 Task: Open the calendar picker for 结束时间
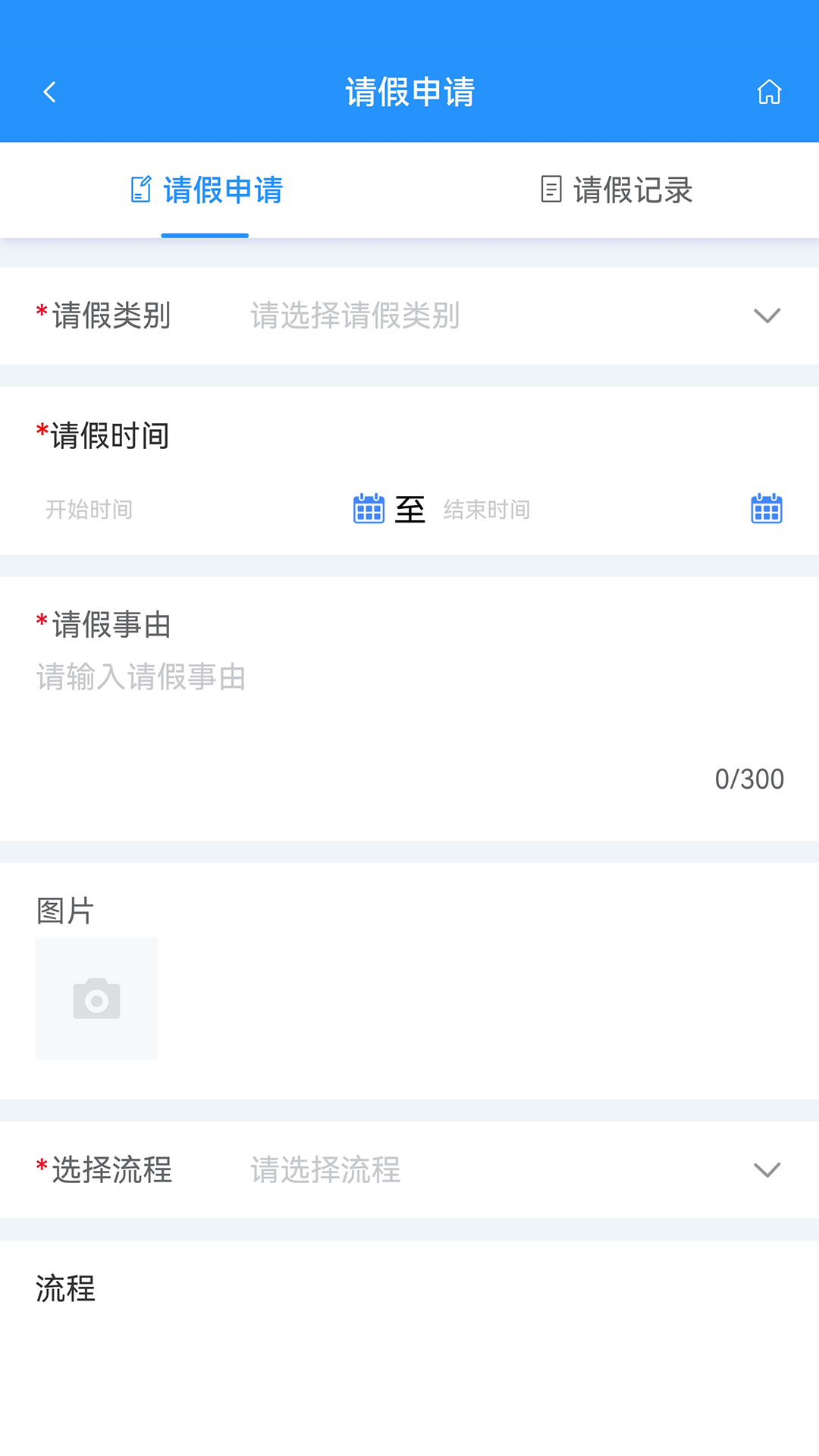pyautogui.click(x=765, y=509)
